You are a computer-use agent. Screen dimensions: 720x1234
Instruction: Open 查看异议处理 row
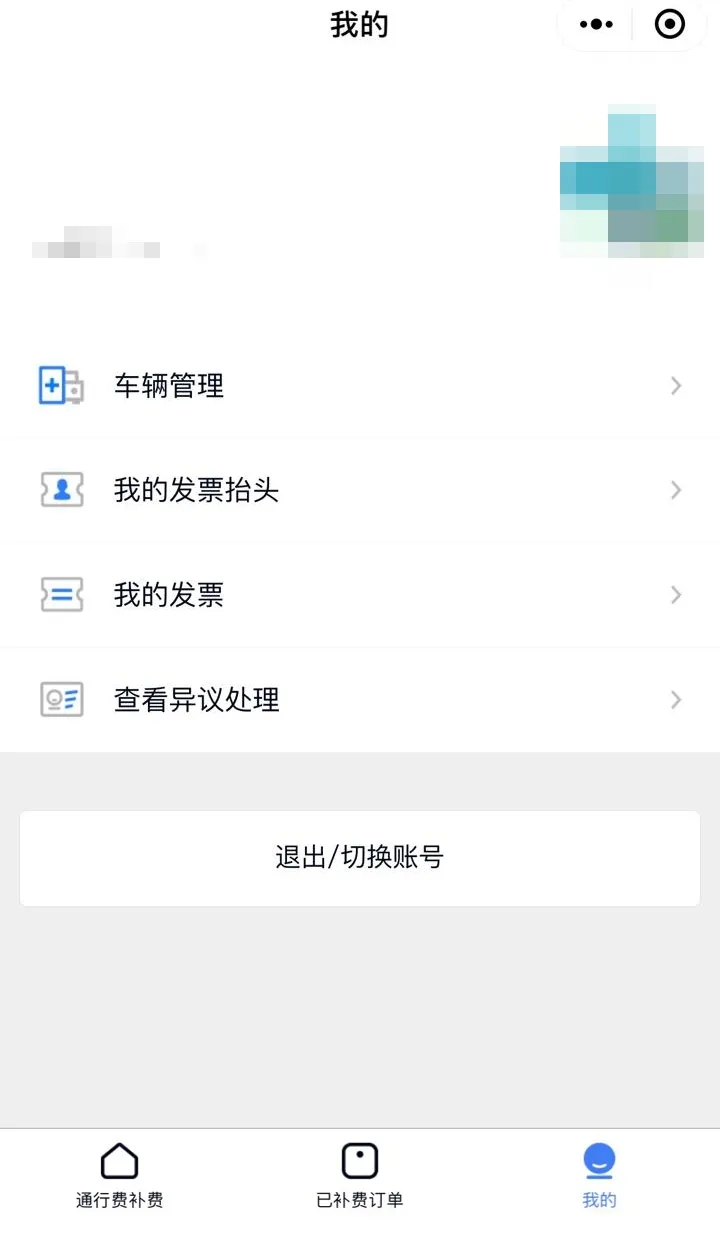coord(360,700)
